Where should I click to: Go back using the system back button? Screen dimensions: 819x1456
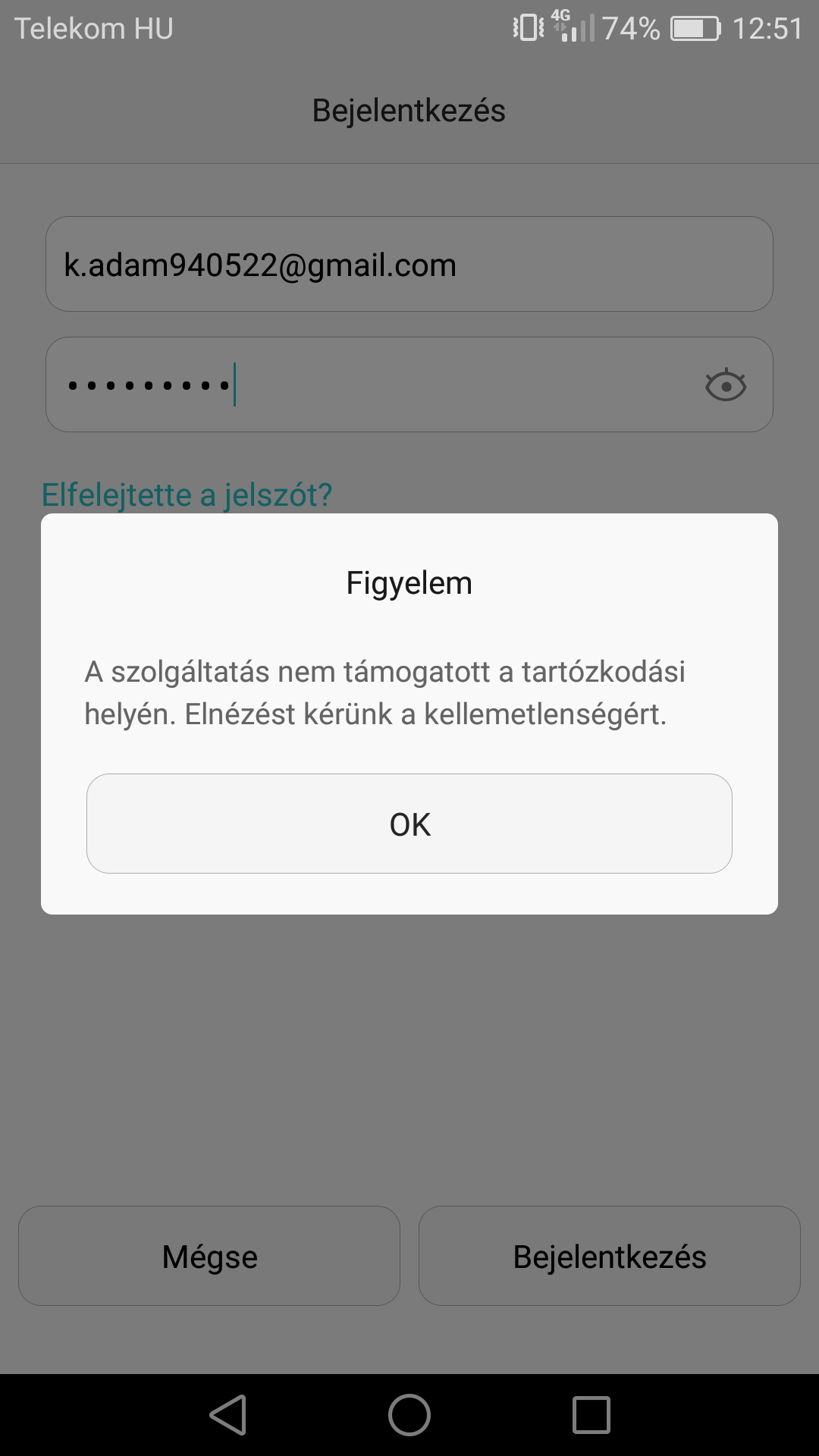pos(227,1415)
